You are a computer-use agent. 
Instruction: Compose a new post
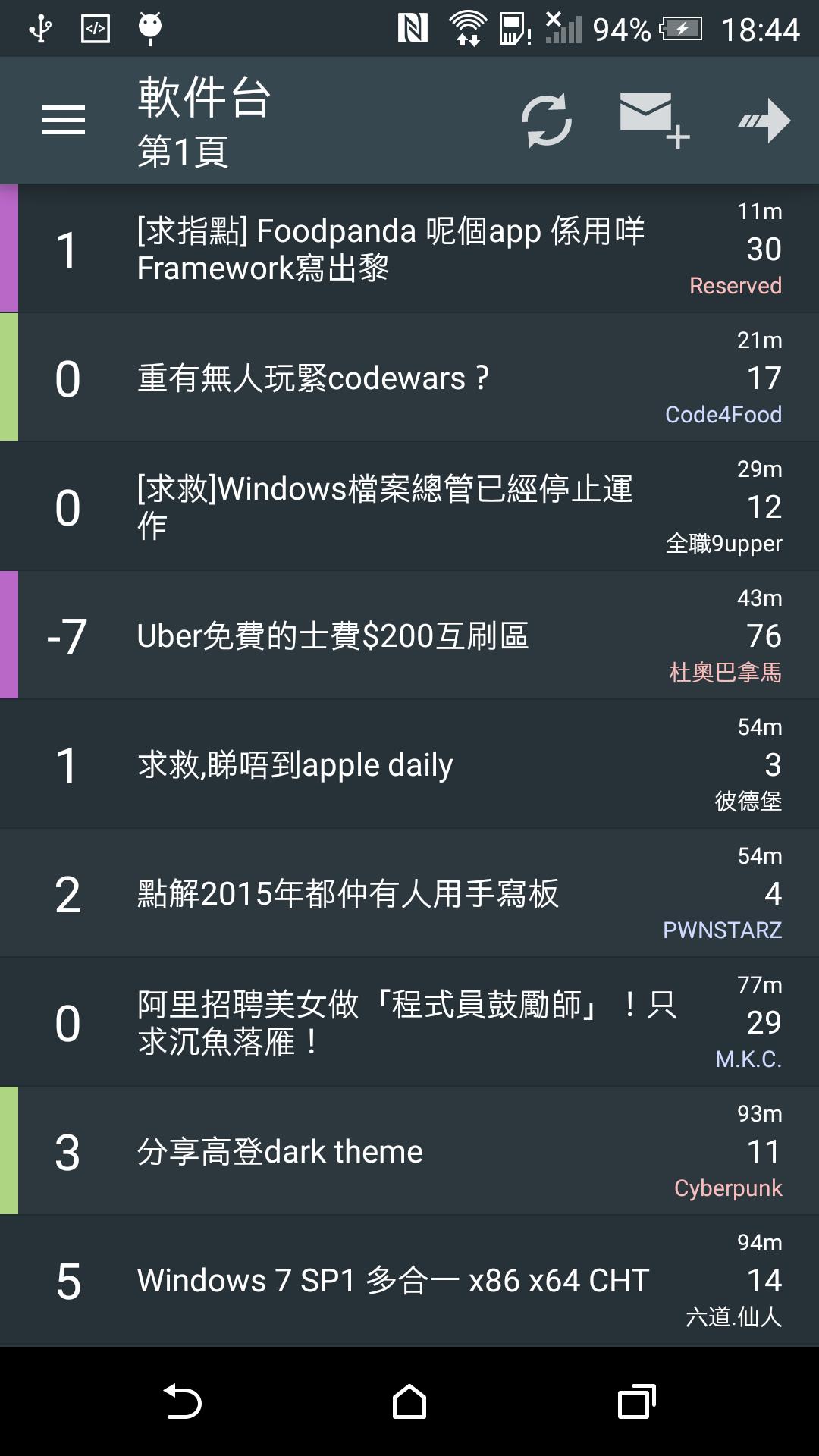coord(654,121)
